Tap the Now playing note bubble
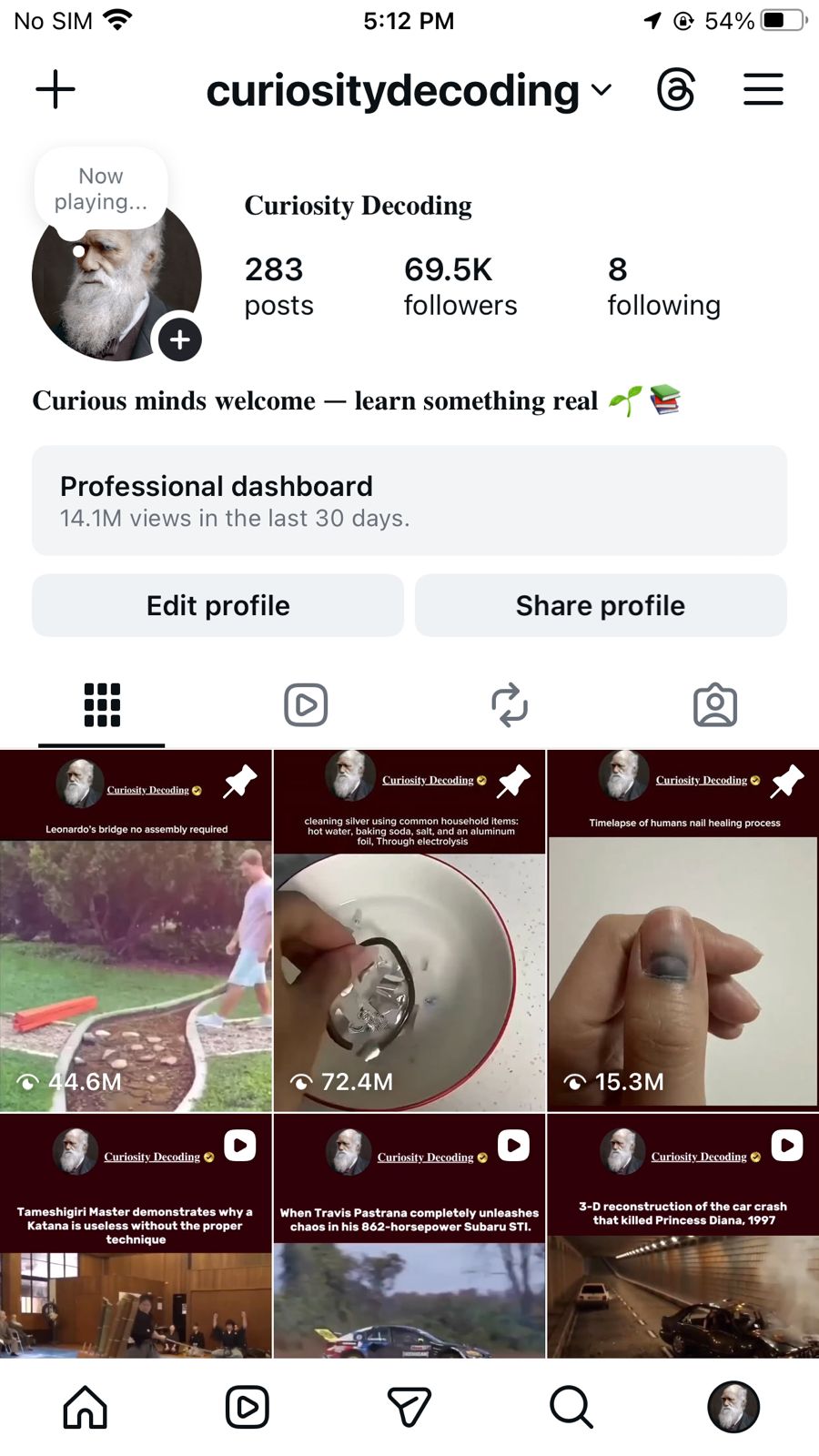819x1456 pixels. [101, 189]
